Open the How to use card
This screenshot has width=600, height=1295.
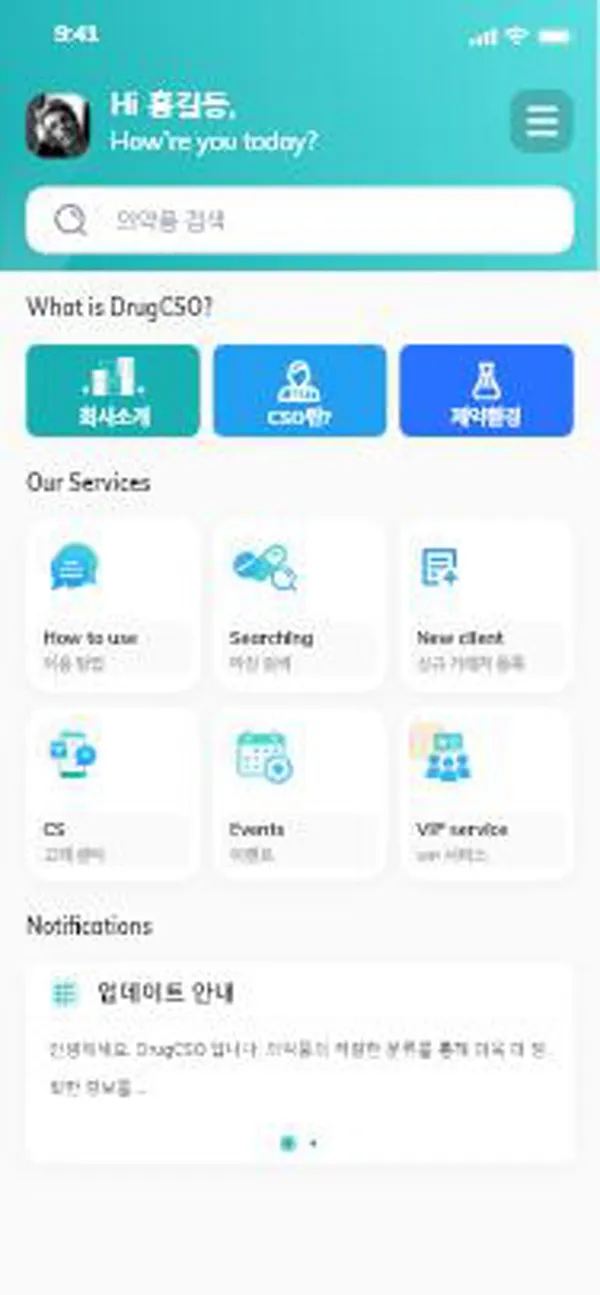tap(113, 606)
